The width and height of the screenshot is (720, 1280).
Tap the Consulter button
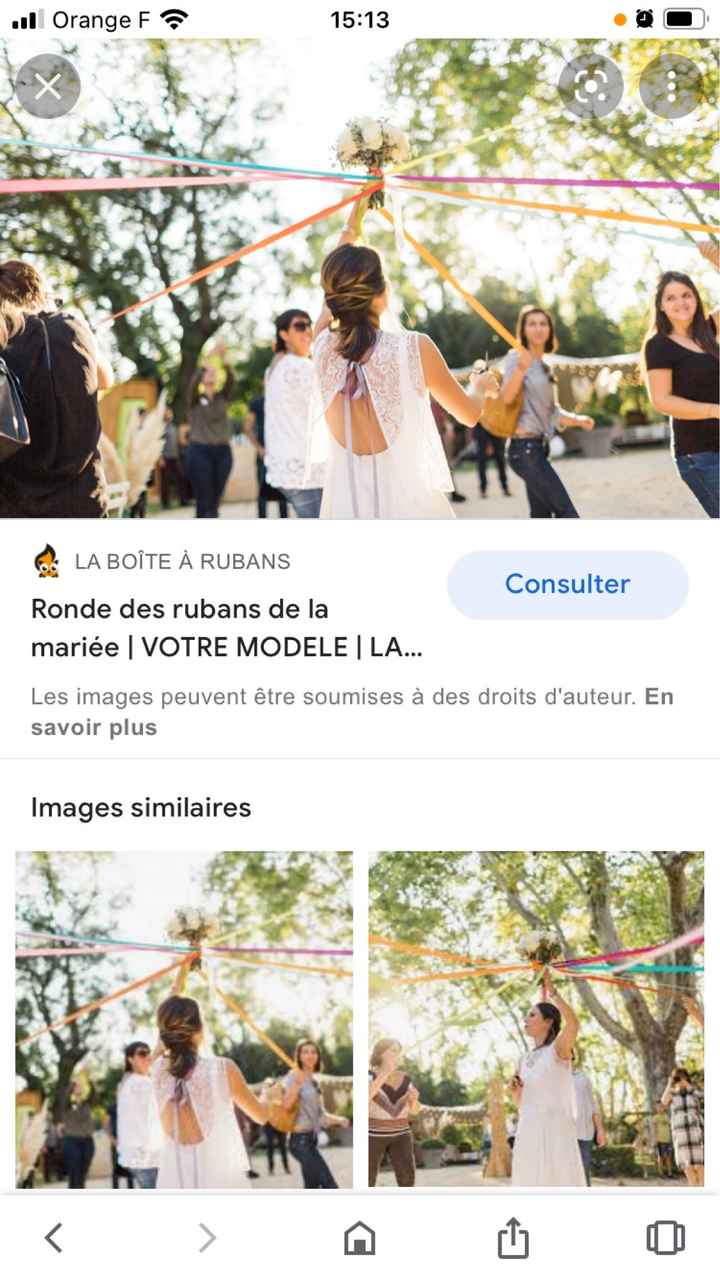tap(567, 584)
